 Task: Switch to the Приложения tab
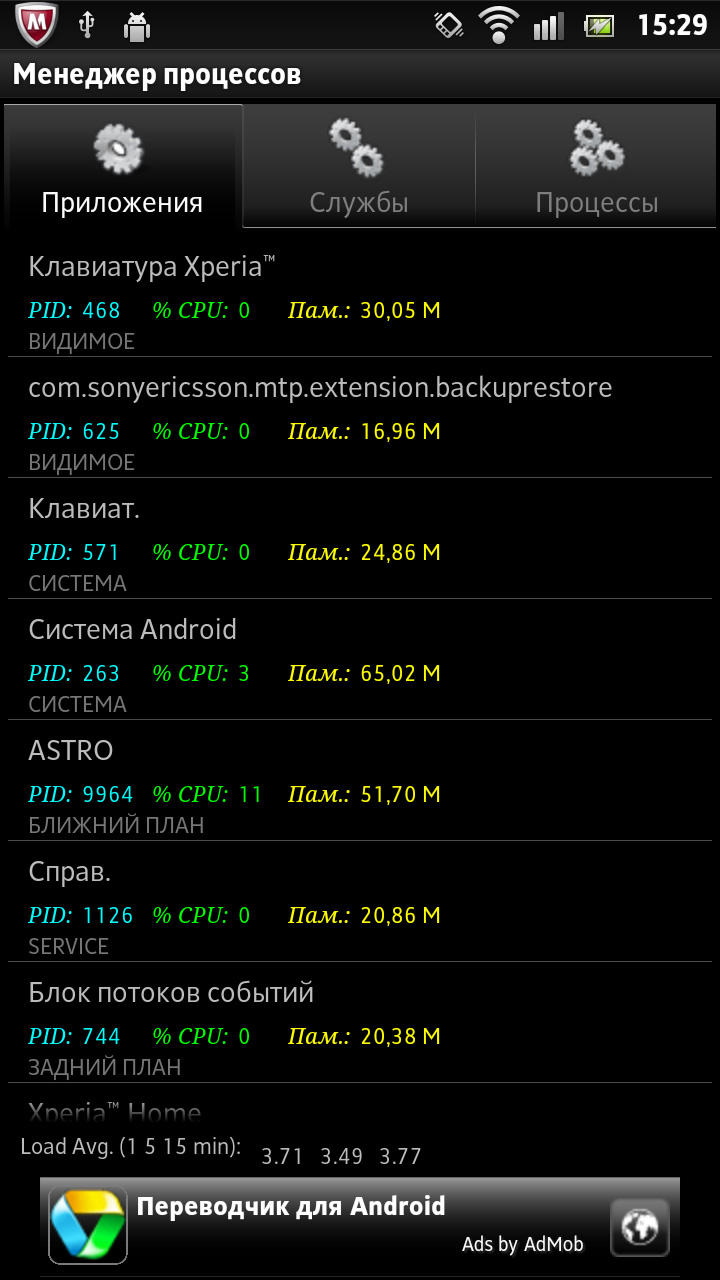(x=122, y=167)
